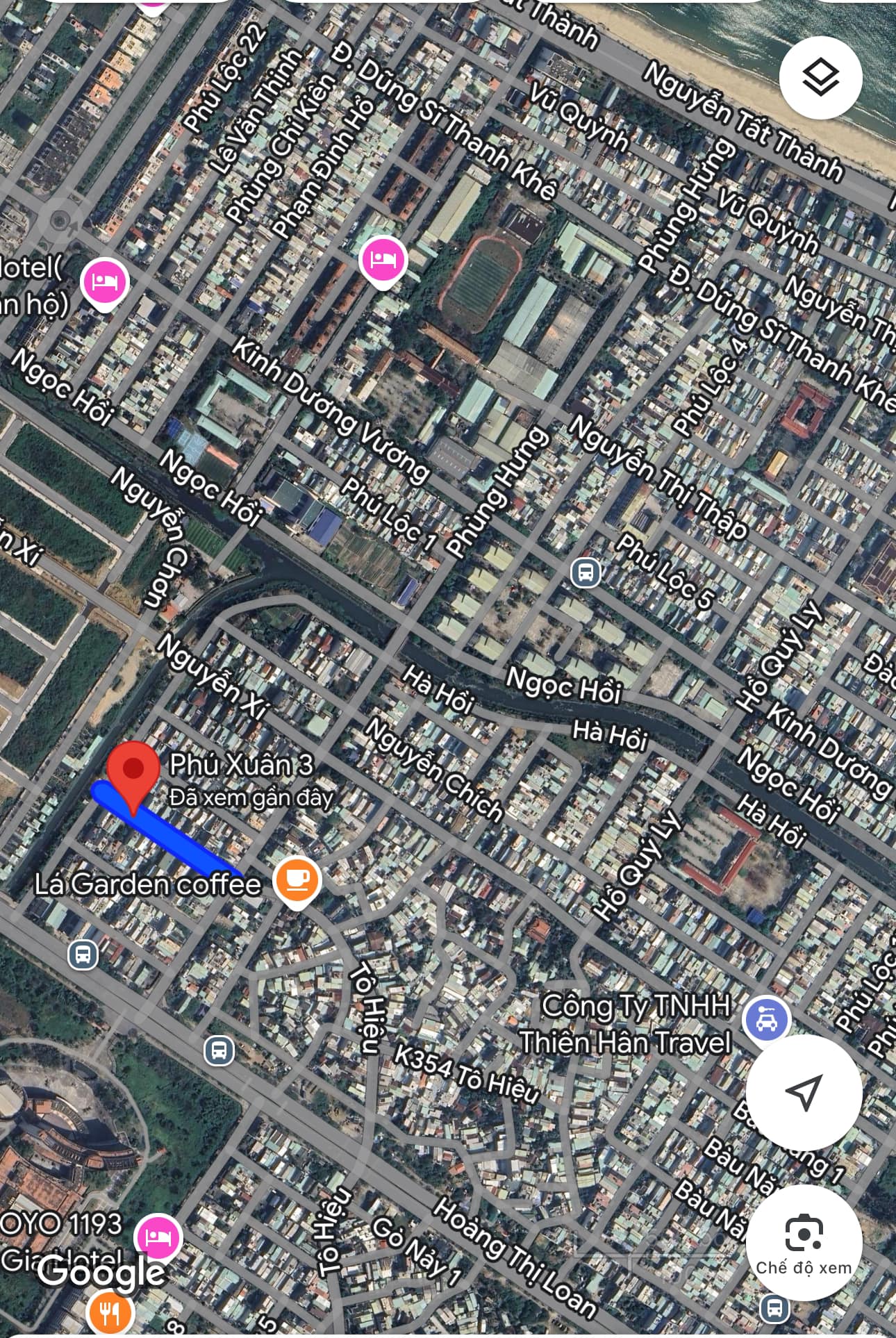Center map on my current location
This screenshot has height=1338, width=896.
pos(804,1091)
